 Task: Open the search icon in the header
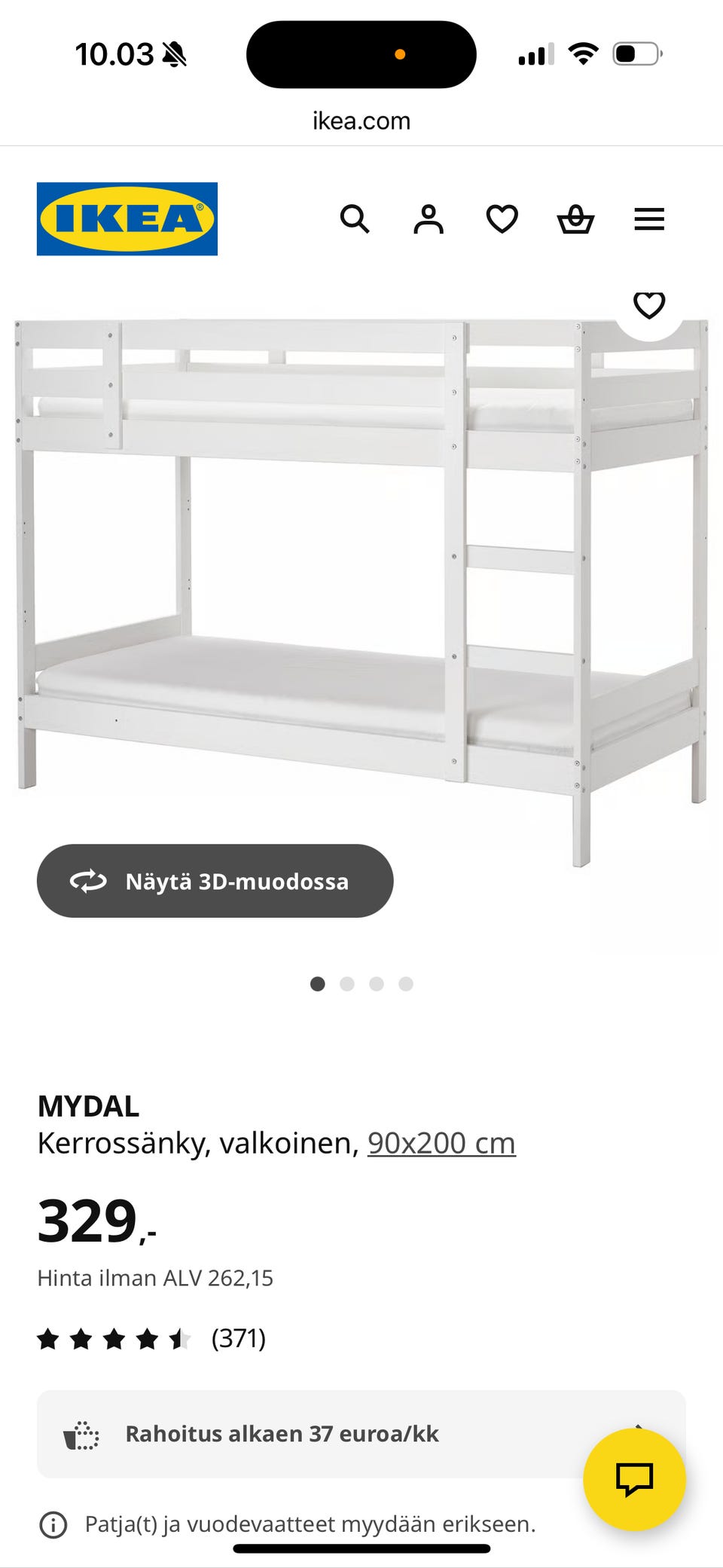coord(355,219)
